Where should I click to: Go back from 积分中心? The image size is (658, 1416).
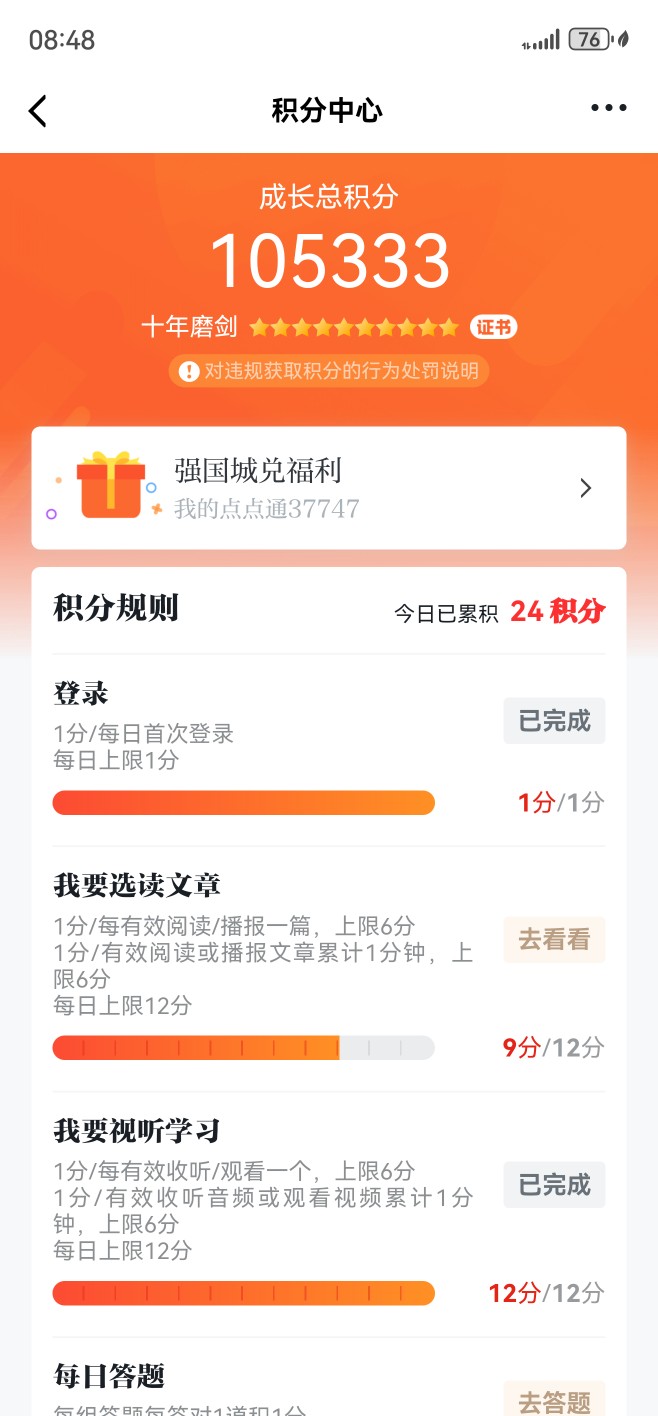(38, 110)
